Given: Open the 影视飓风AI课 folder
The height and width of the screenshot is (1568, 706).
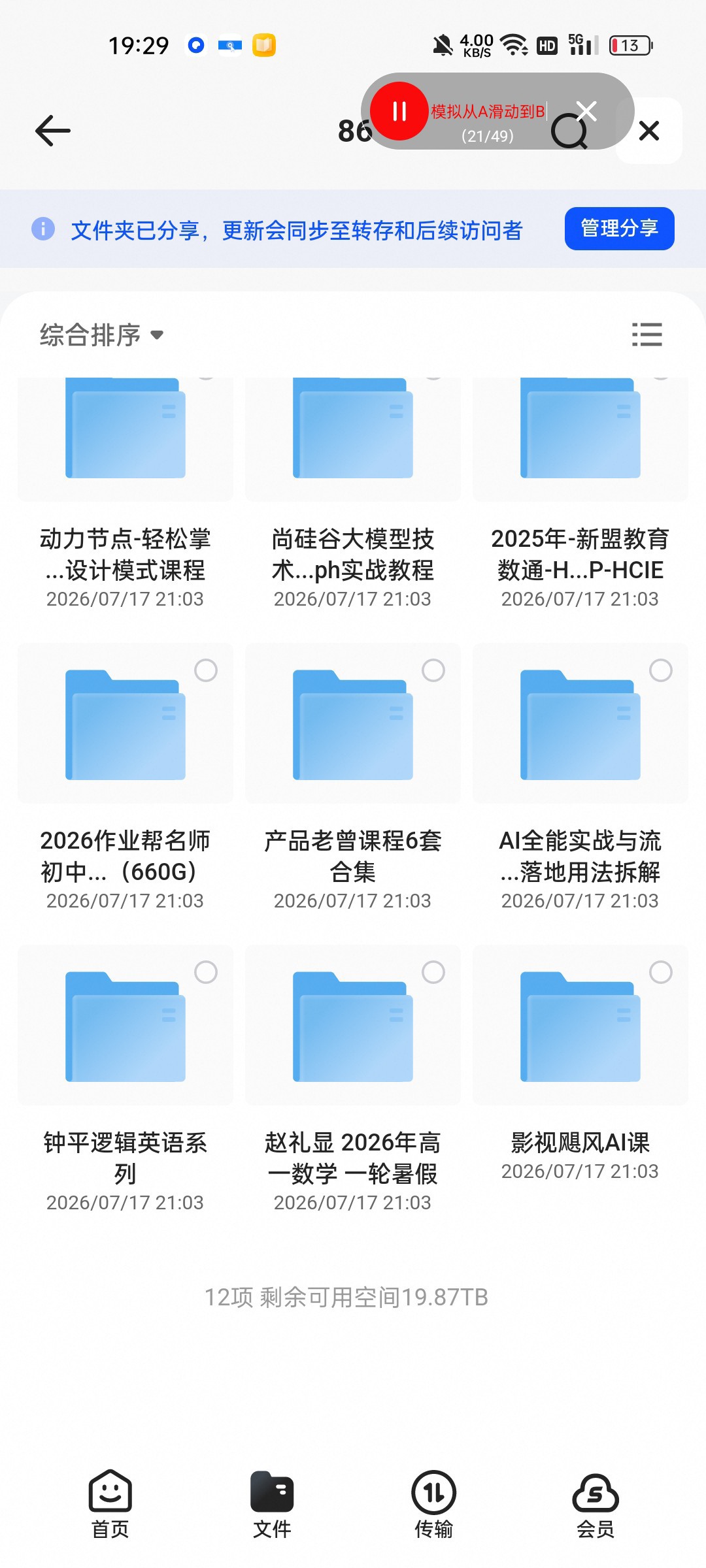Looking at the screenshot, I should [x=580, y=1065].
